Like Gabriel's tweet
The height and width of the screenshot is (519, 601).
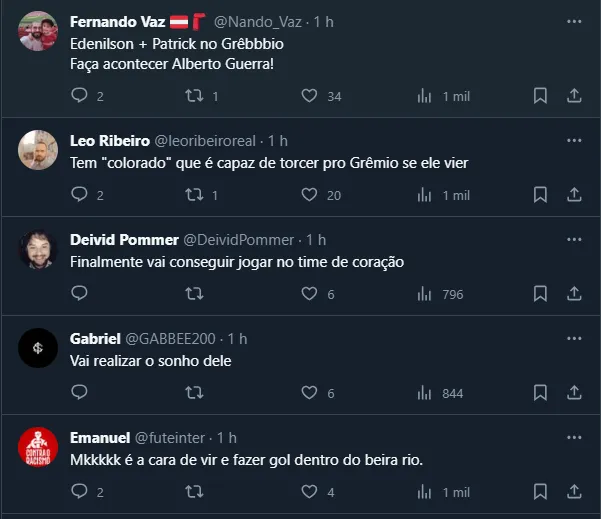tap(310, 393)
